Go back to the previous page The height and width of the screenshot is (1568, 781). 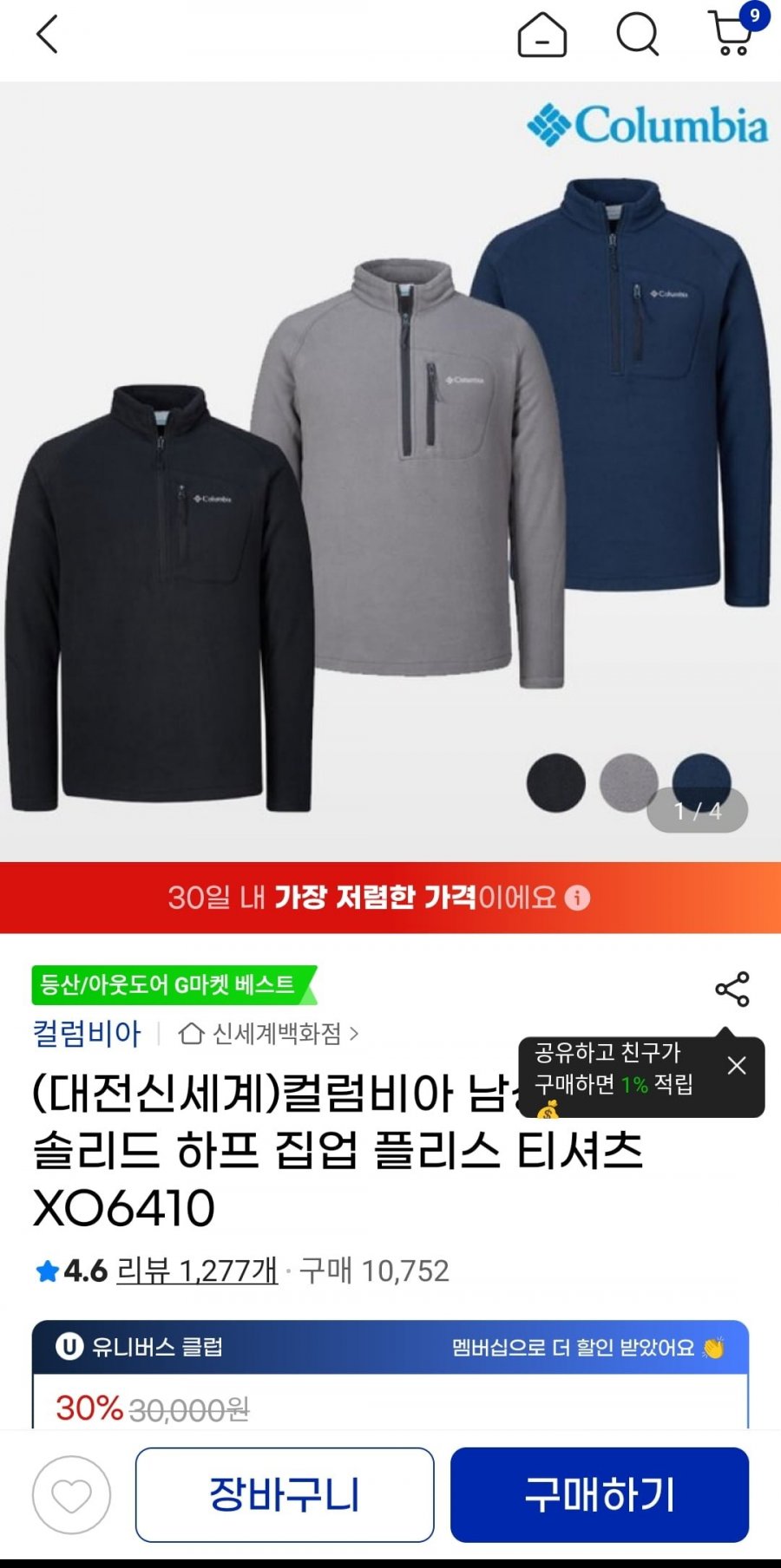click(x=48, y=35)
